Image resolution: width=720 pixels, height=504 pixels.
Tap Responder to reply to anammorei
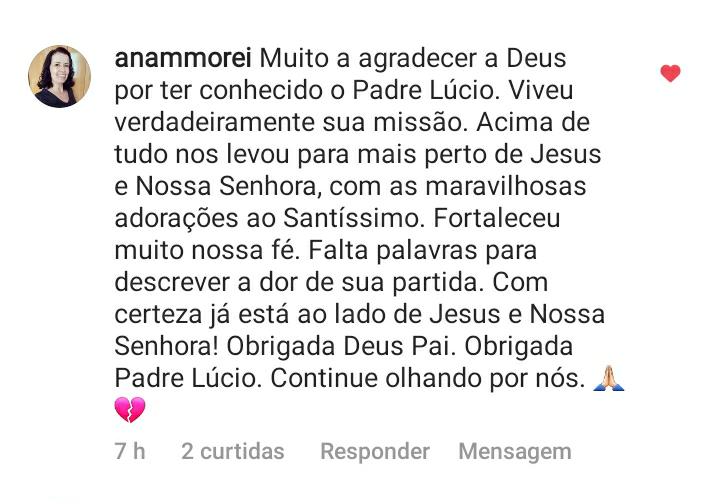374,451
